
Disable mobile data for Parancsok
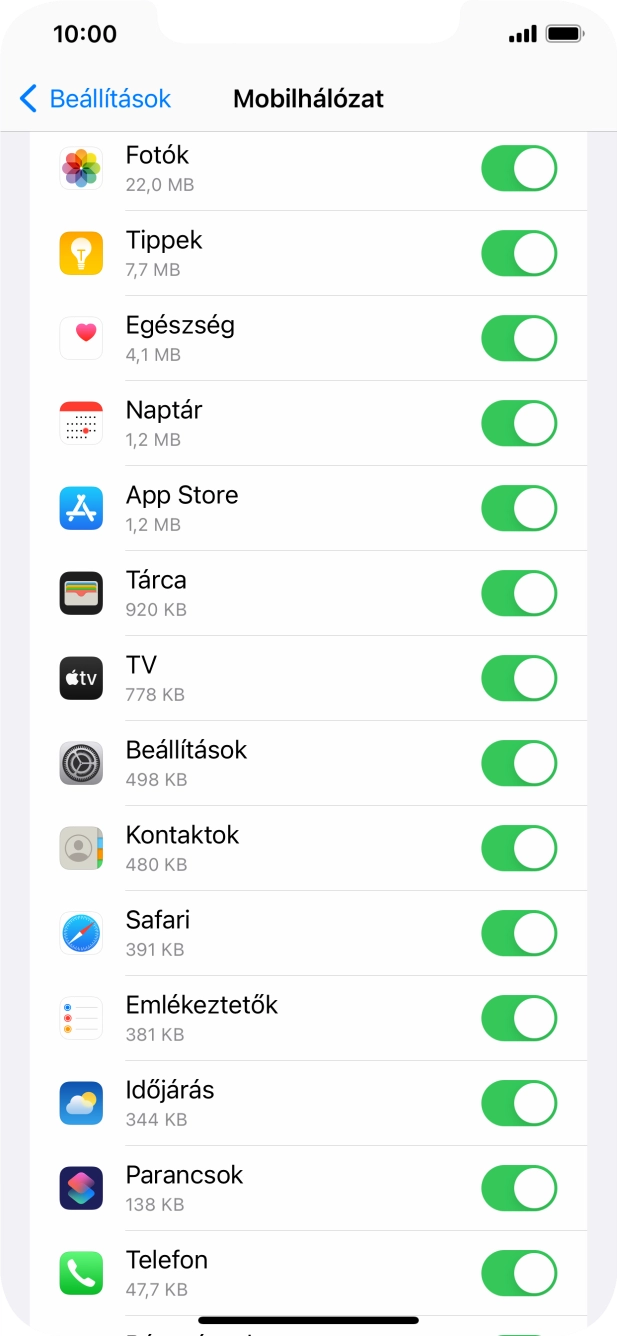519,1188
